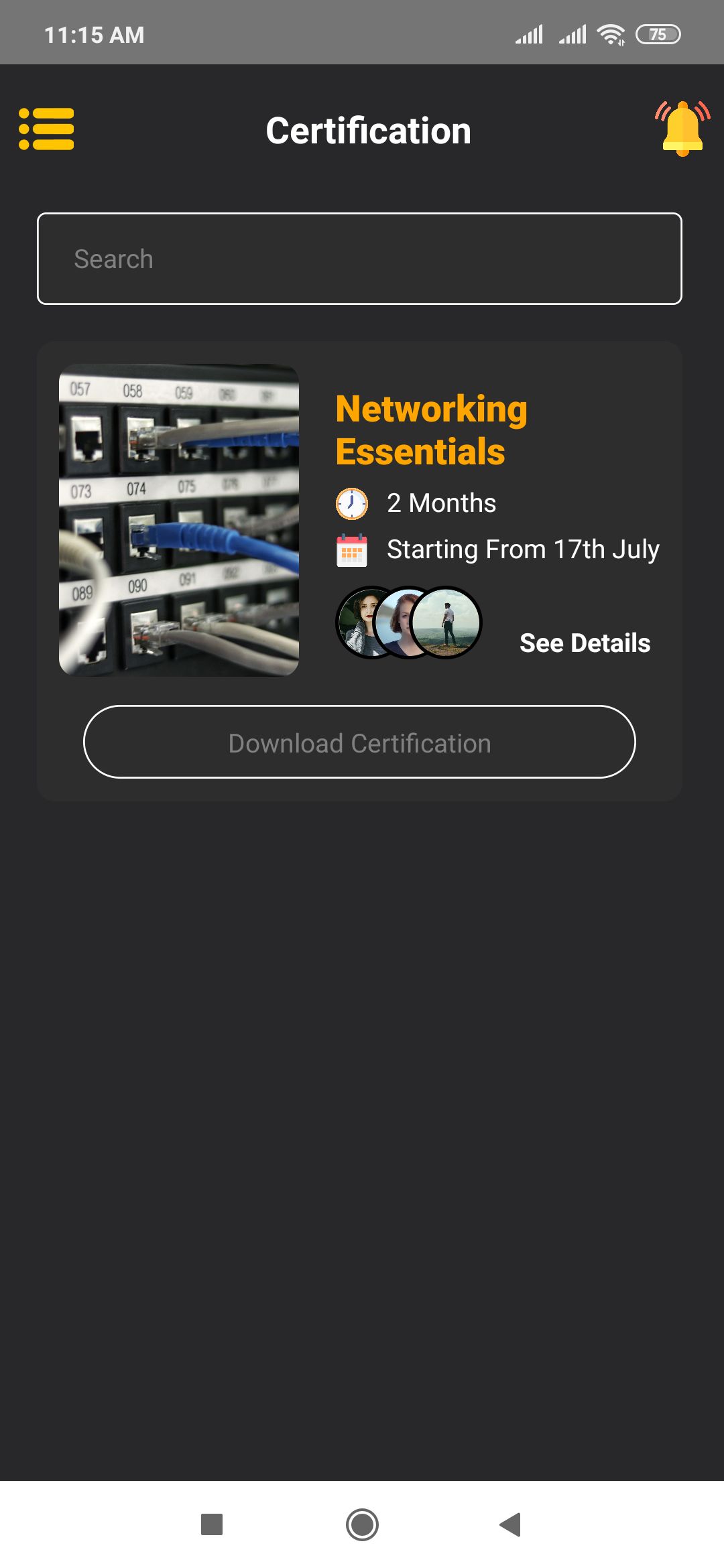Open the drawer menu icon
The height and width of the screenshot is (1568, 724).
tap(46, 129)
